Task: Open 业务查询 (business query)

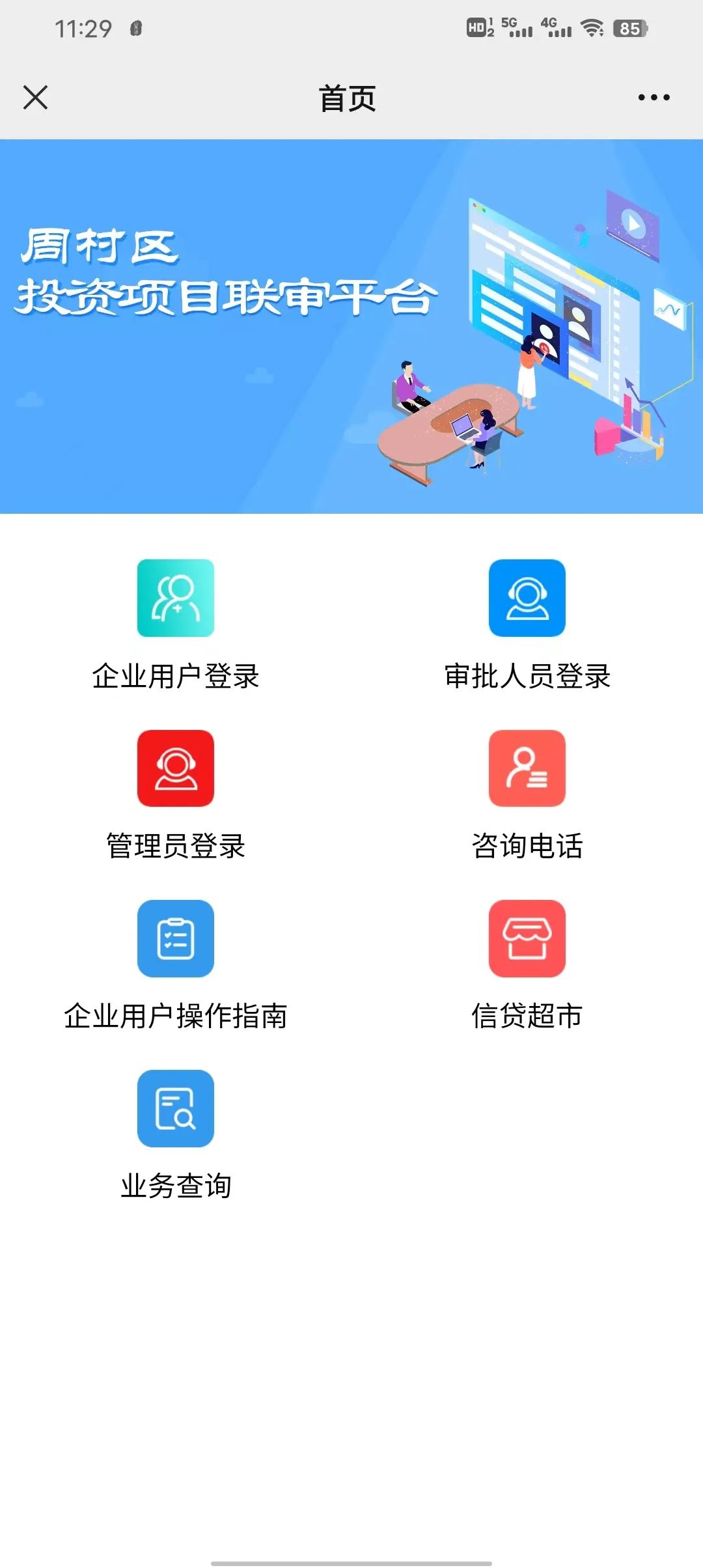Action: pyautogui.click(x=176, y=1109)
